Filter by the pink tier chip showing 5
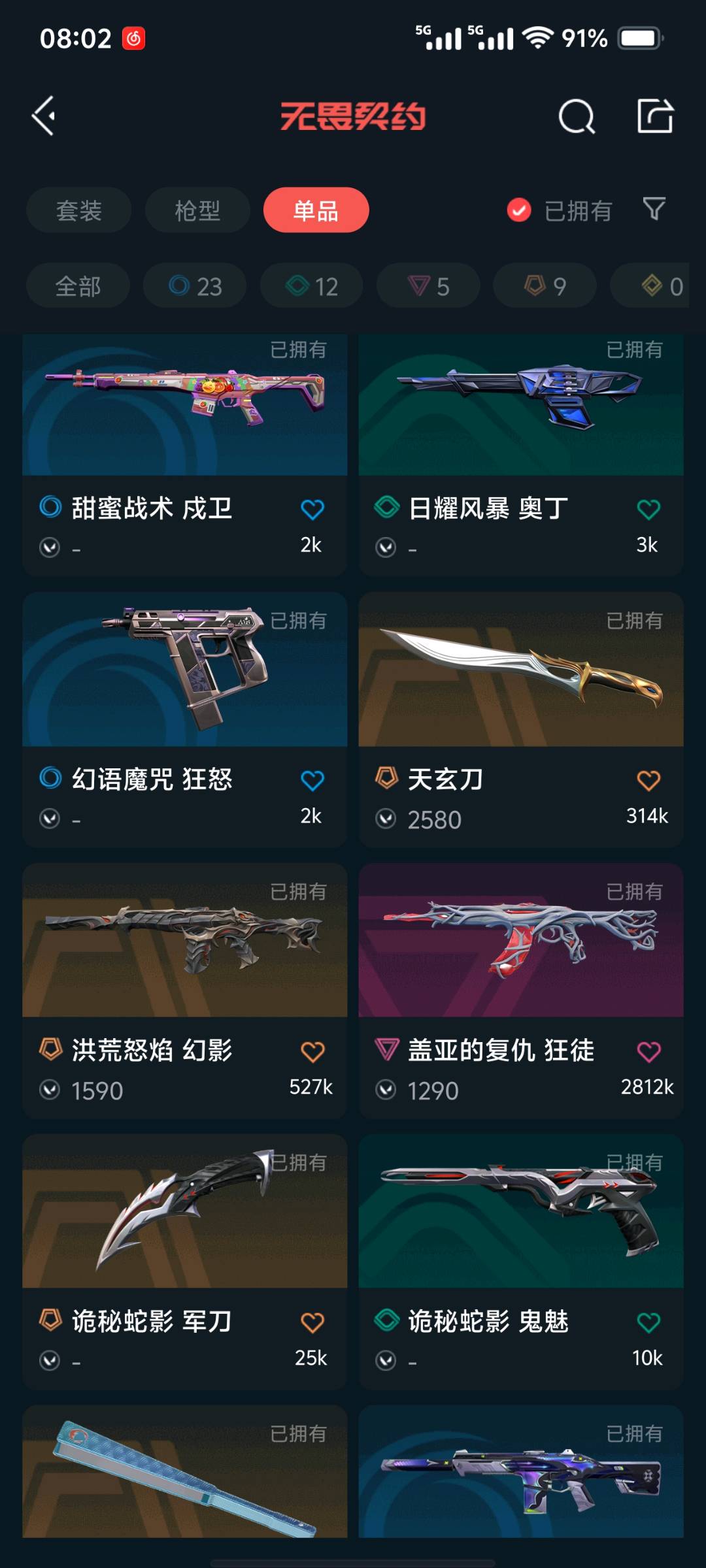Viewport: 706px width, 1568px height. pyautogui.click(x=428, y=286)
